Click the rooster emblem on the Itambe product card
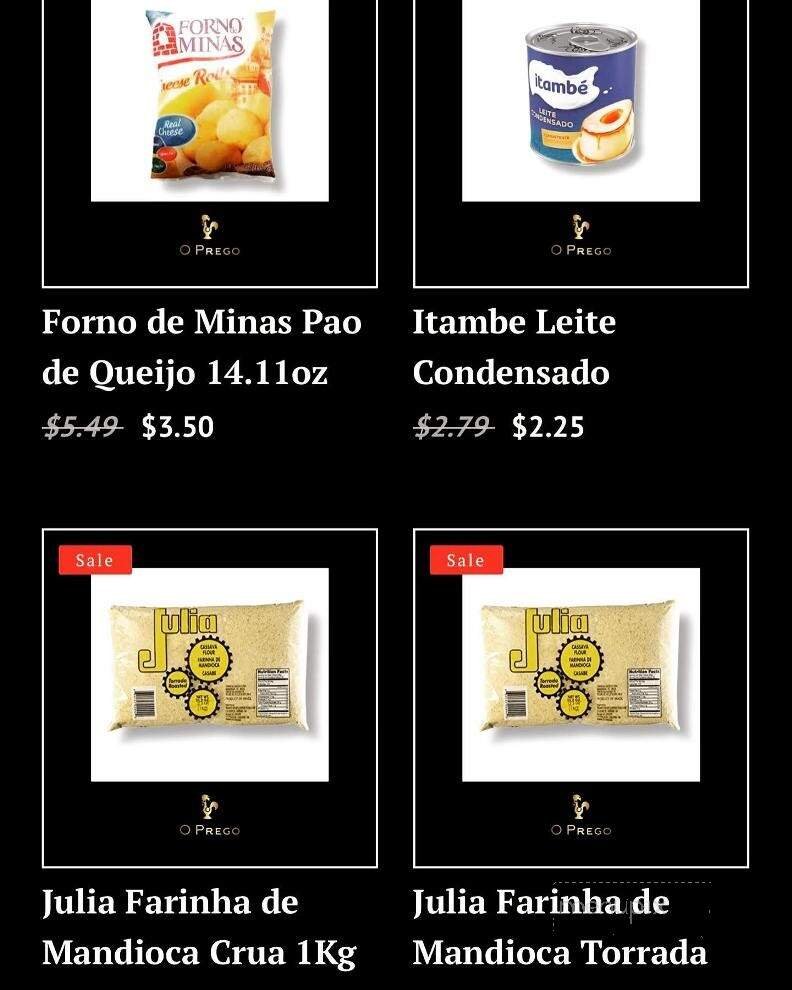The height and width of the screenshot is (990, 792). (580, 228)
